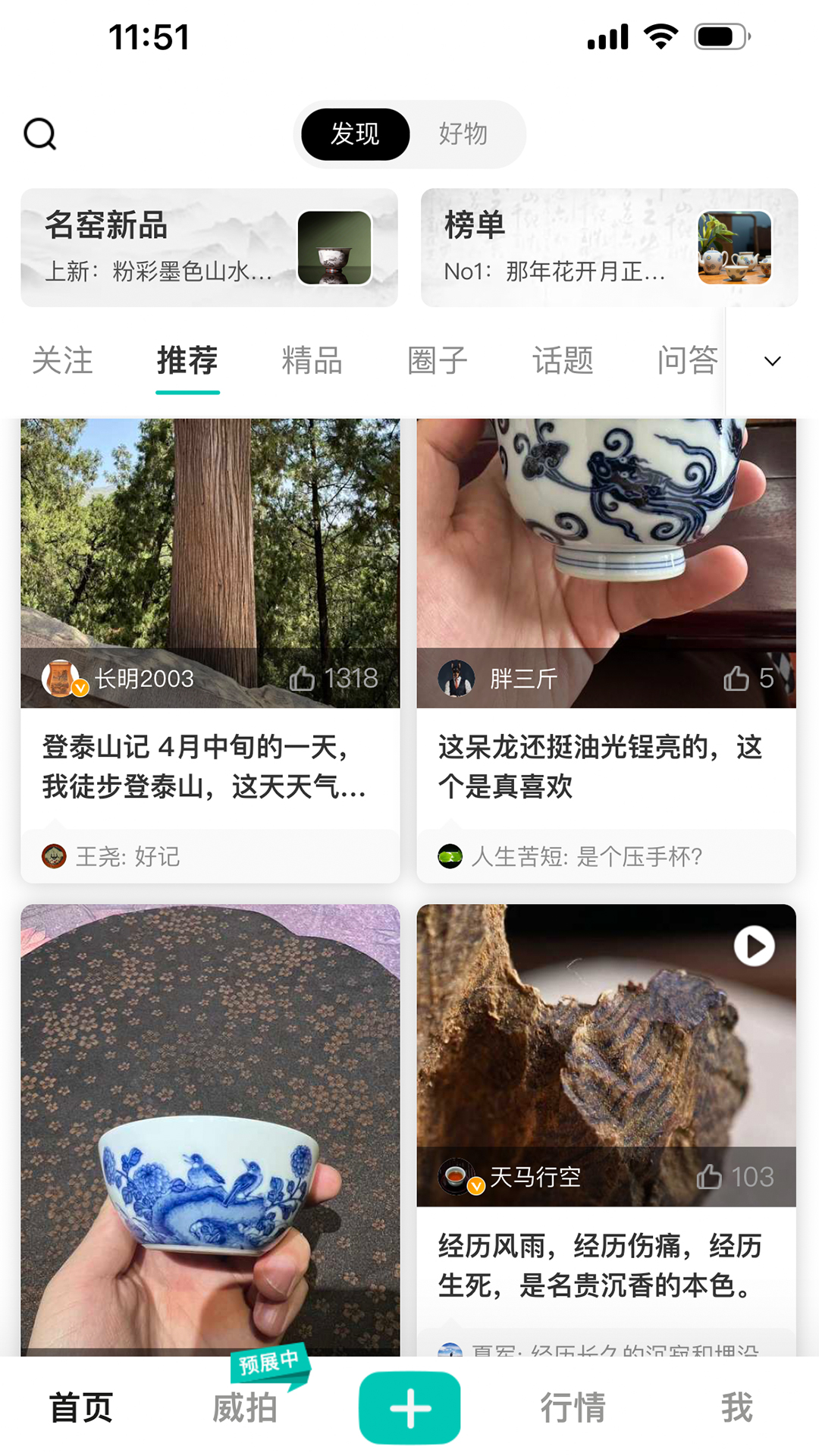Tap the search magnifier icon

40,133
